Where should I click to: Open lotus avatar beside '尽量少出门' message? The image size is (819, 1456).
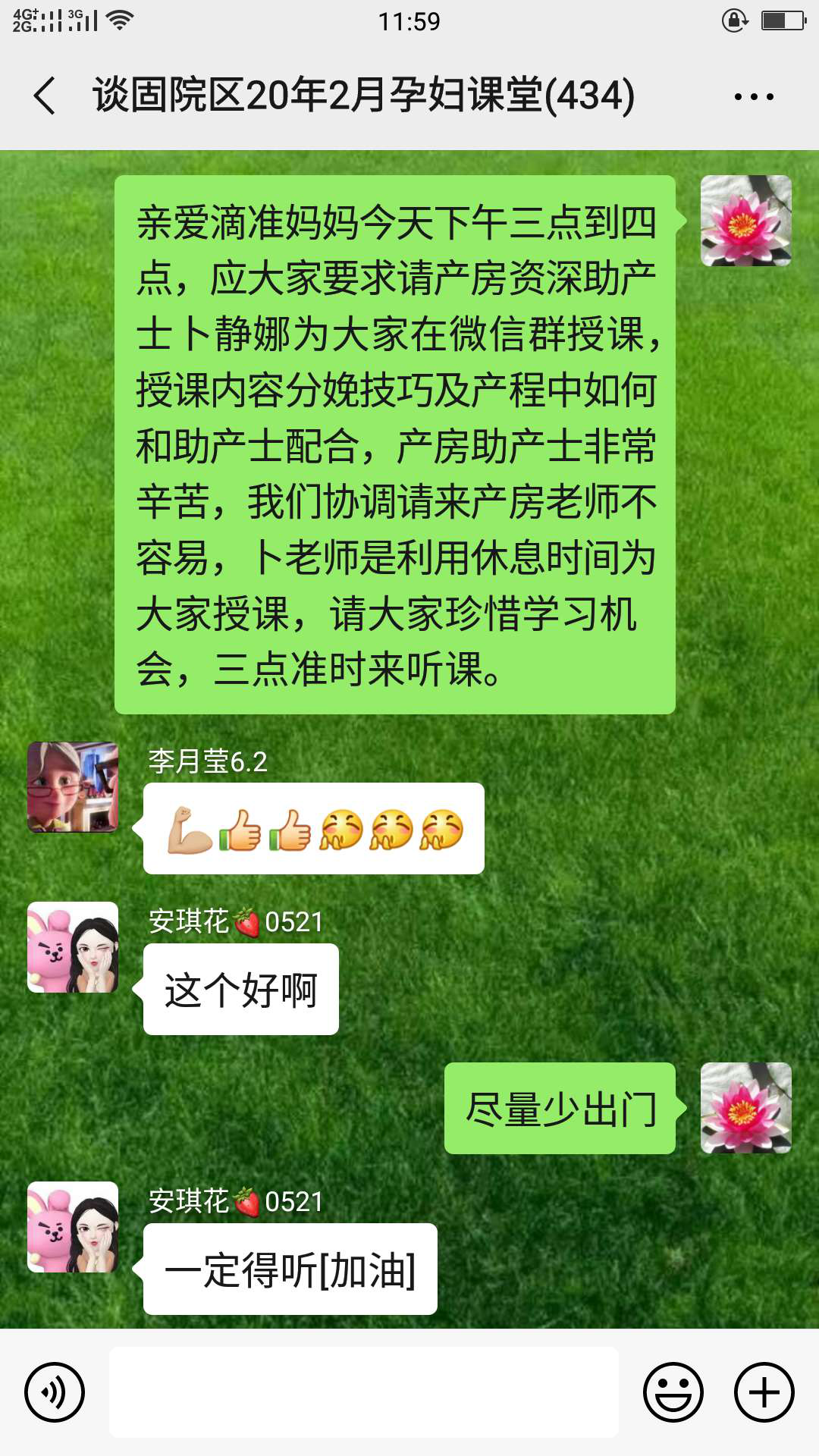point(745,1108)
